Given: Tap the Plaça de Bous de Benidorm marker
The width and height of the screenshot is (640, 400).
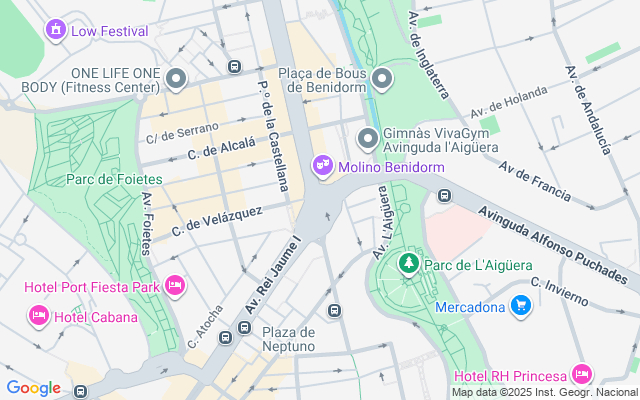Looking at the screenshot, I should (x=381, y=78).
